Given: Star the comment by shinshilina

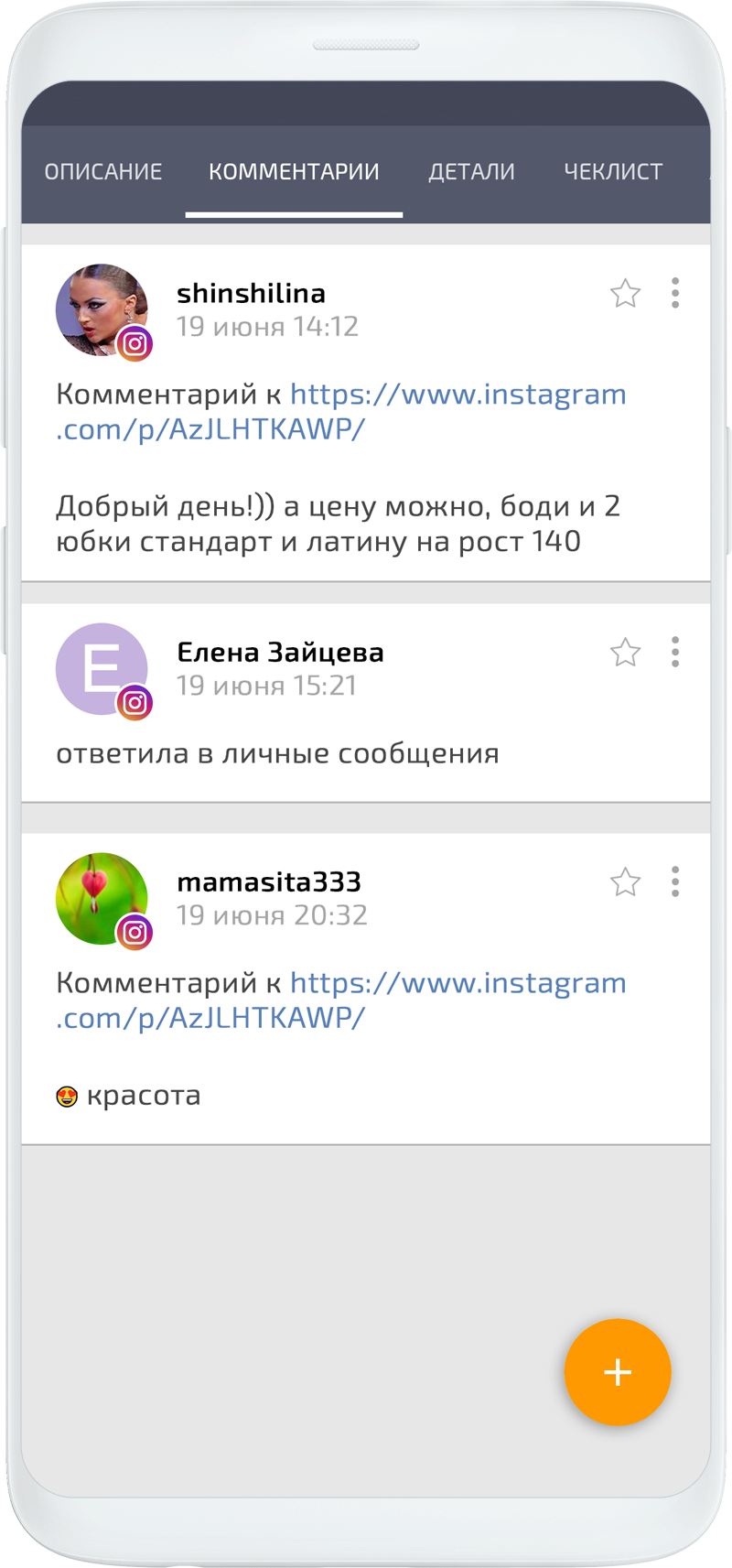Looking at the screenshot, I should [x=625, y=294].
